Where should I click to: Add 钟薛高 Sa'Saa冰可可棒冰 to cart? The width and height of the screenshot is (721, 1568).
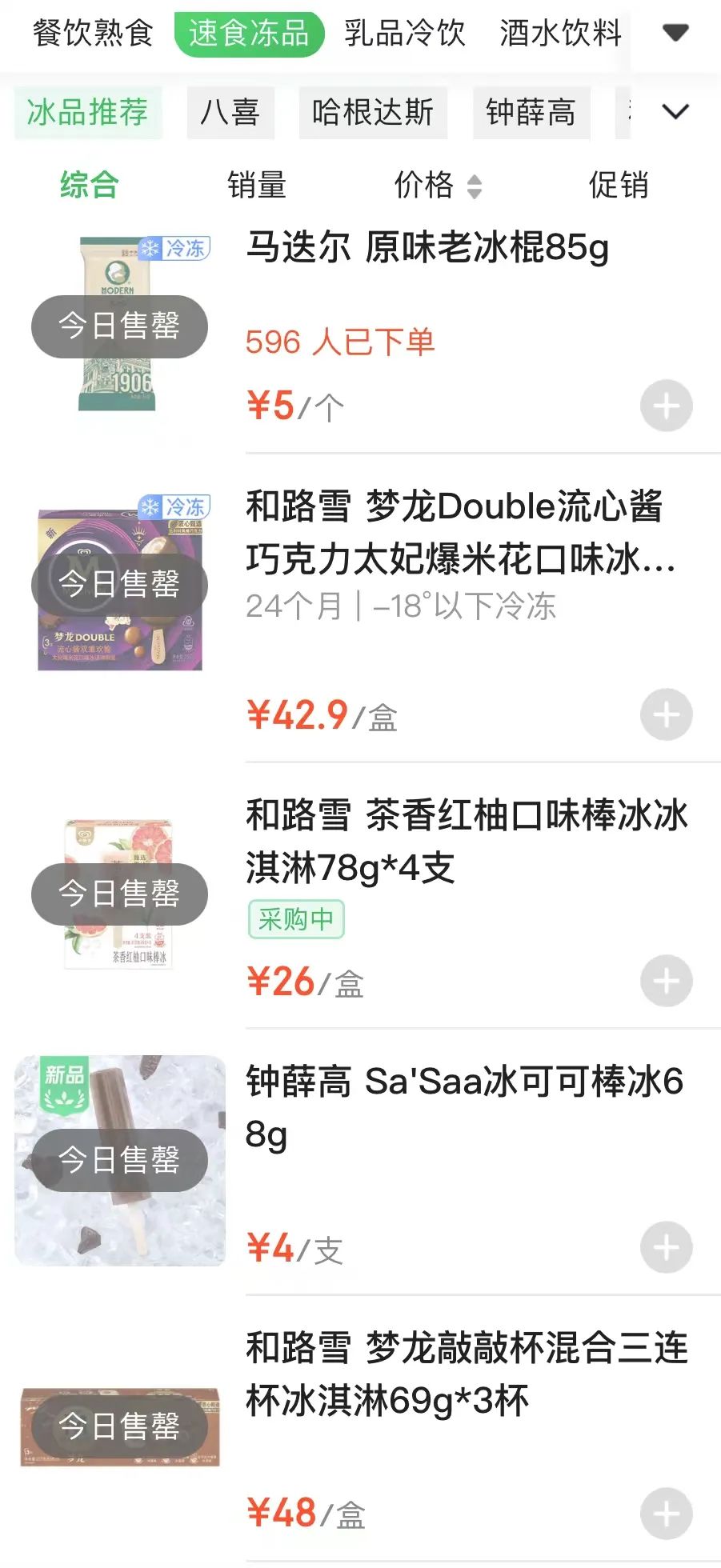click(666, 1247)
